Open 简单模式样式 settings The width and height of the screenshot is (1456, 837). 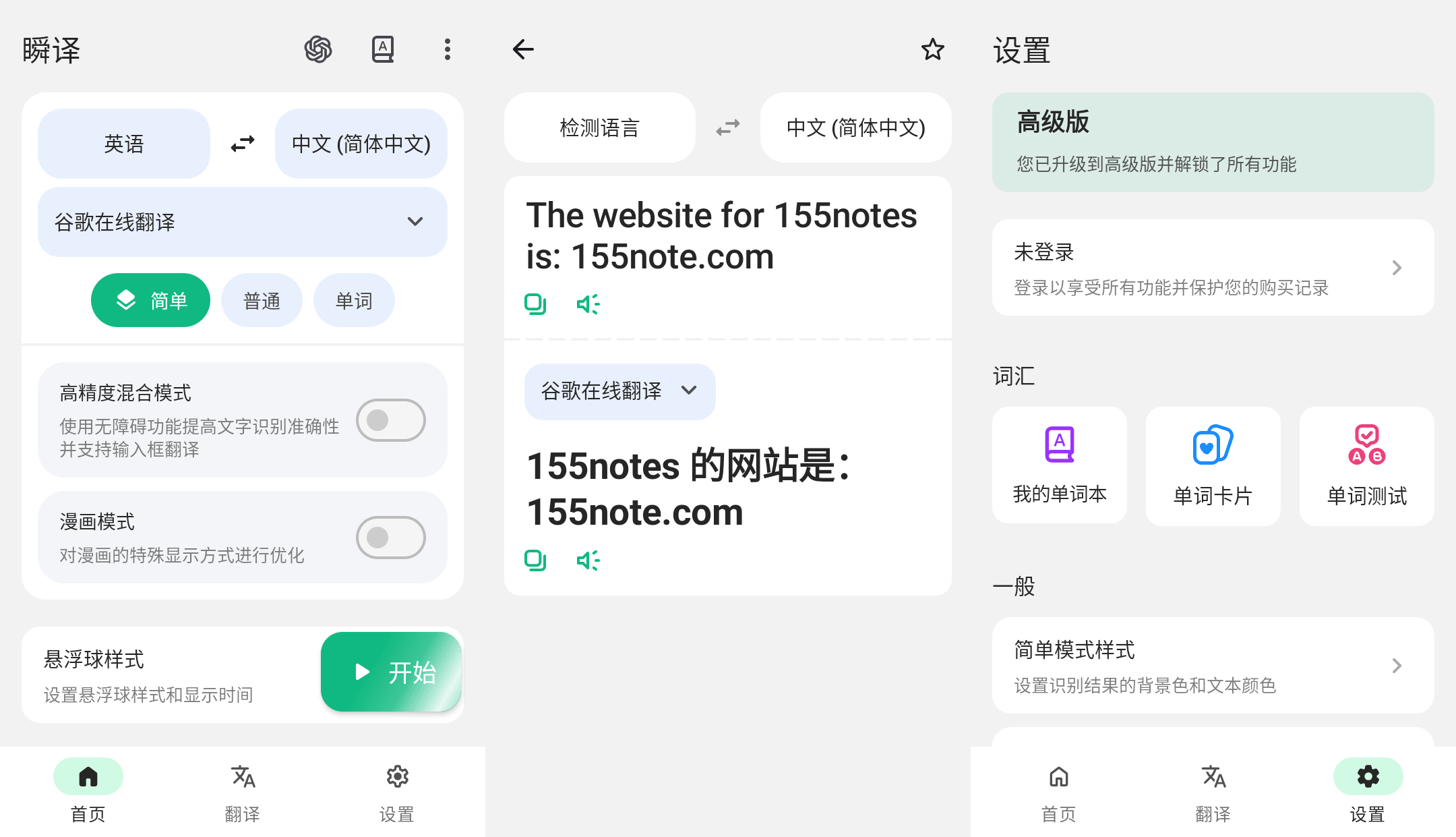point(1213,666)
